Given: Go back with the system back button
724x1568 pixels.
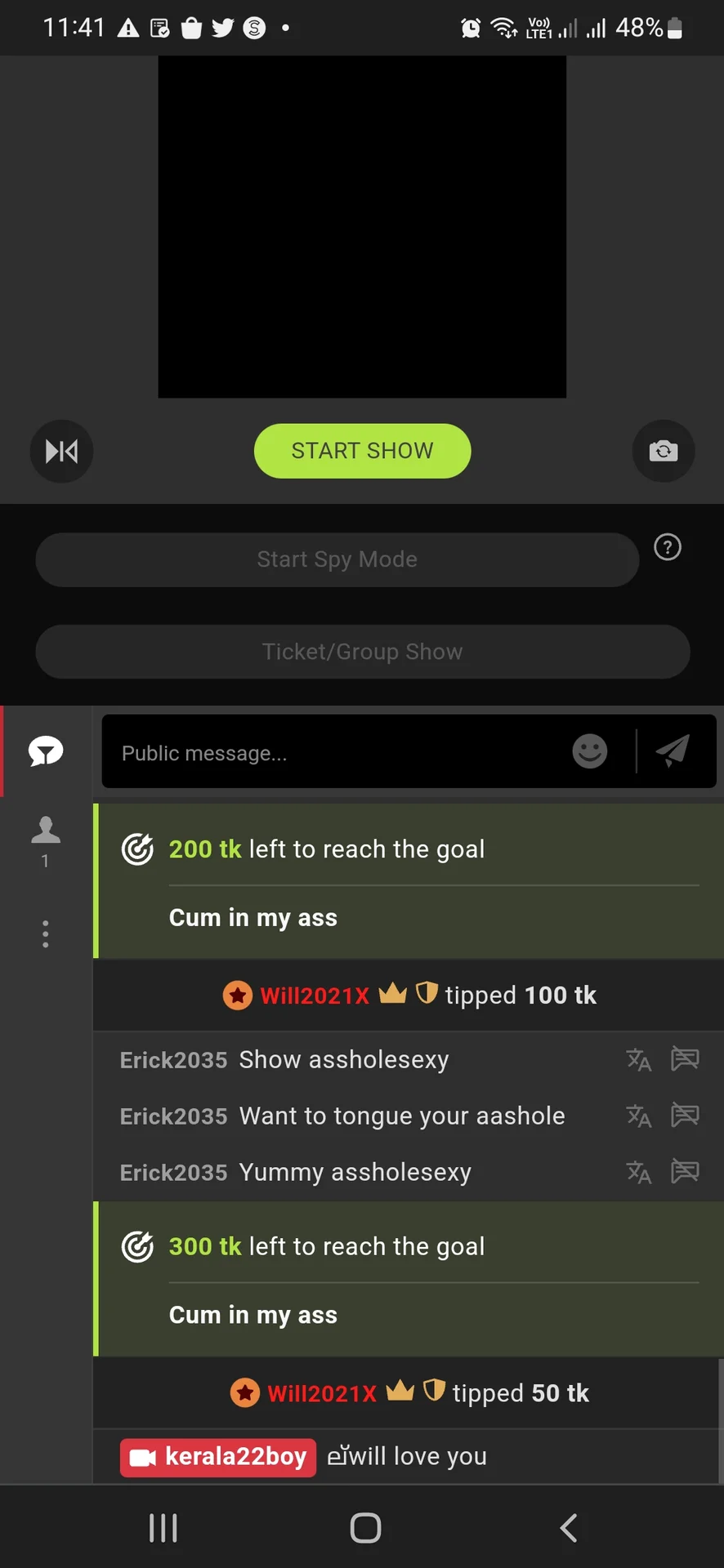Looking at the screenshot, I should pos(569,1528).
